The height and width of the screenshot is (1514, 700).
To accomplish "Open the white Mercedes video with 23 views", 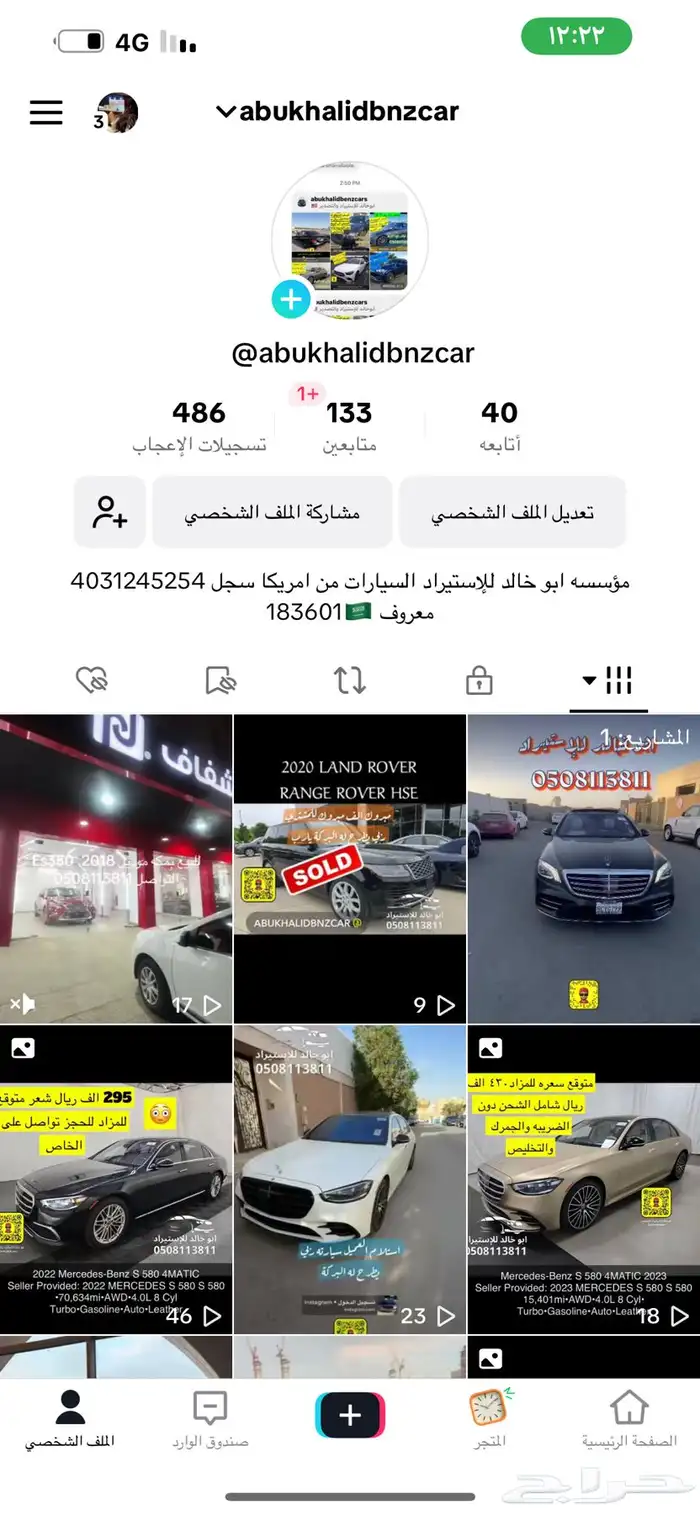I will click(x=349, y=1178).
